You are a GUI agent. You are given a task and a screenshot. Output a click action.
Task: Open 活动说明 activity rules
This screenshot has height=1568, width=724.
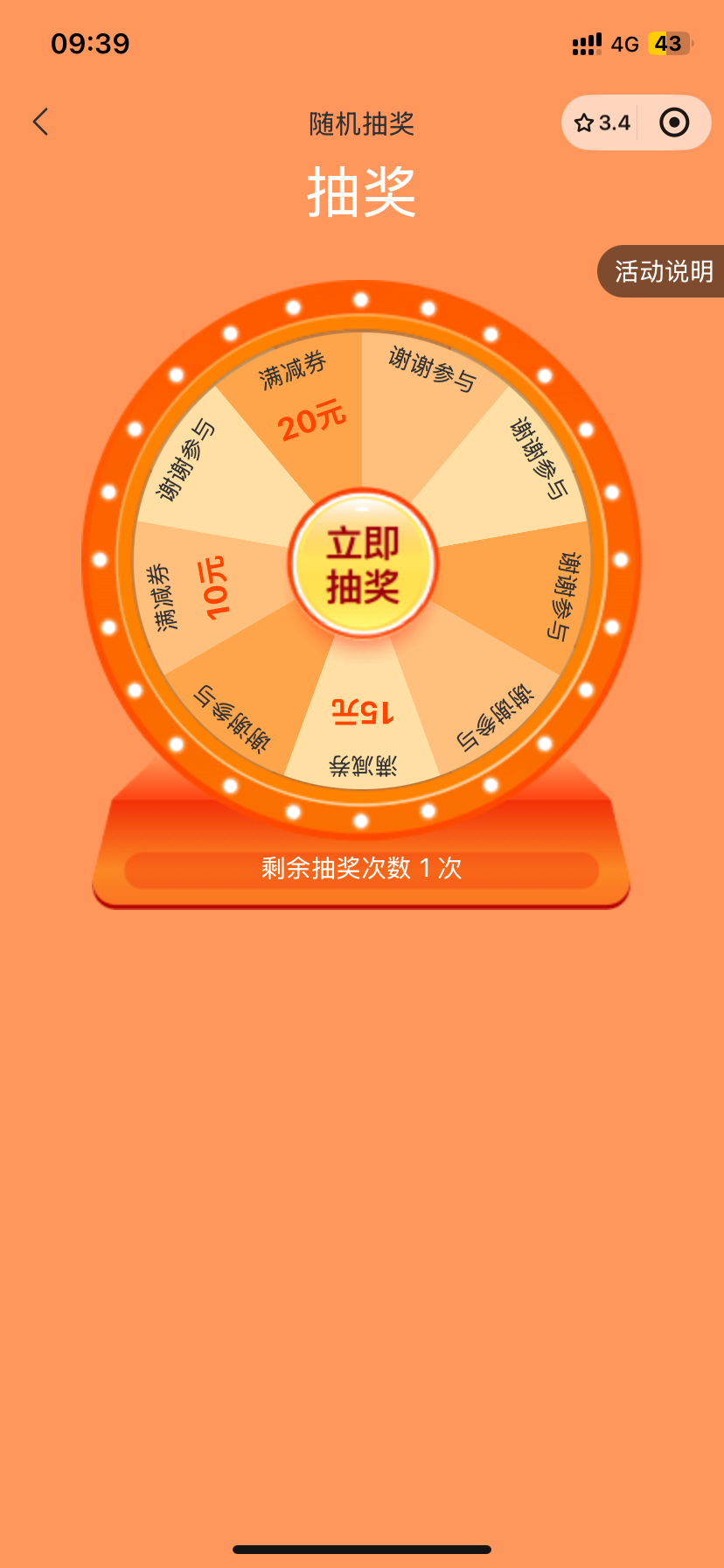pos(663,271)
